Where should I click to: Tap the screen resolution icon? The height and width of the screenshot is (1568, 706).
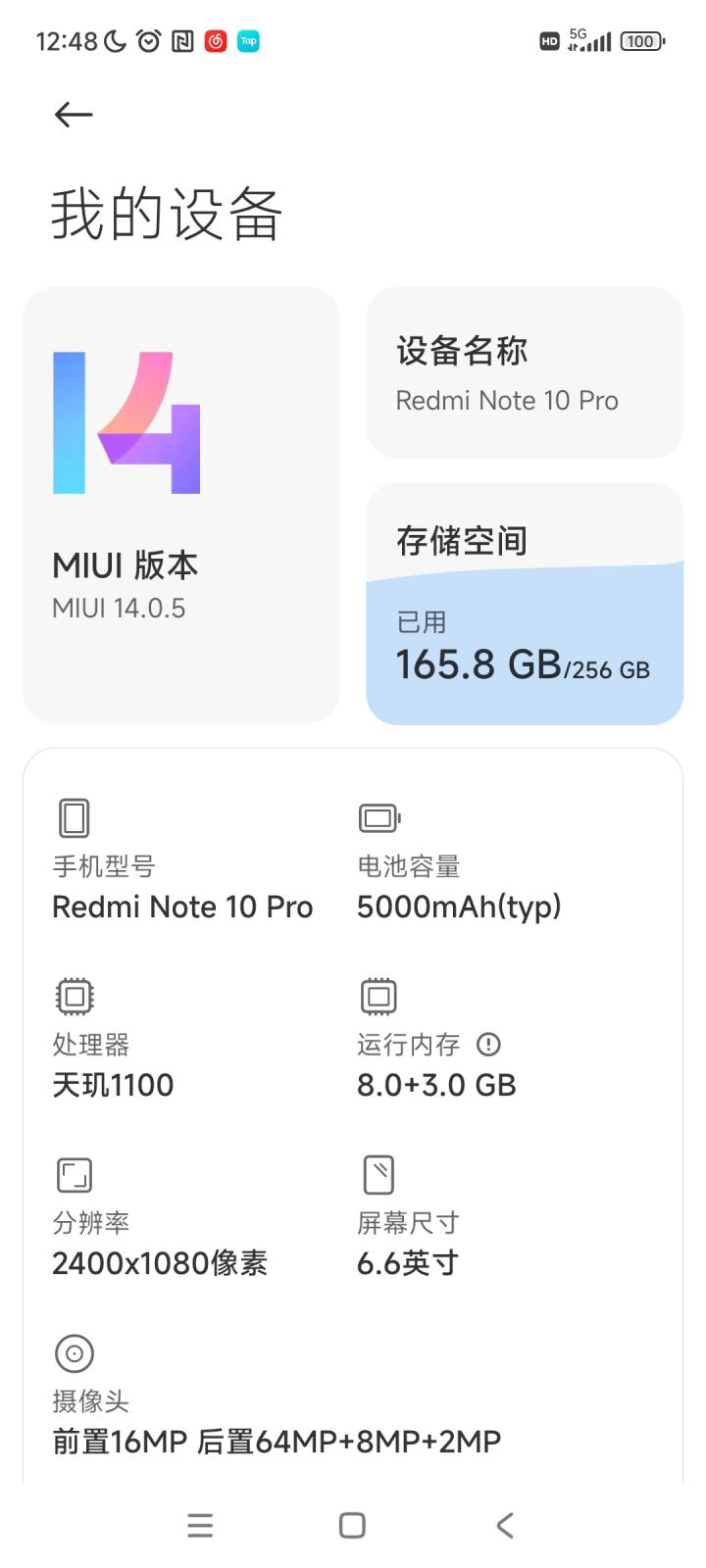coord(74,1173)
